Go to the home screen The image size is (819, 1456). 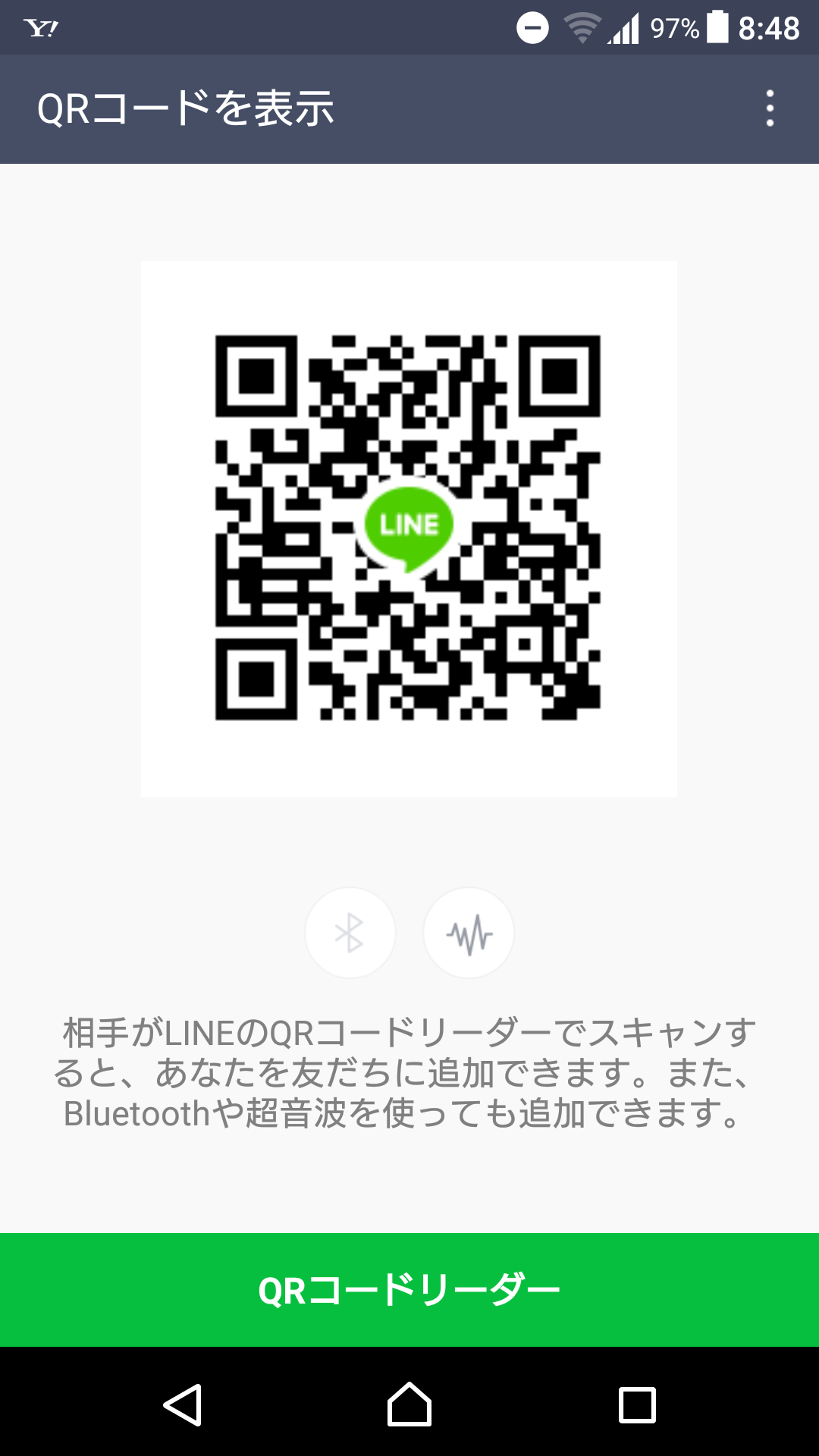(409, 1404)
